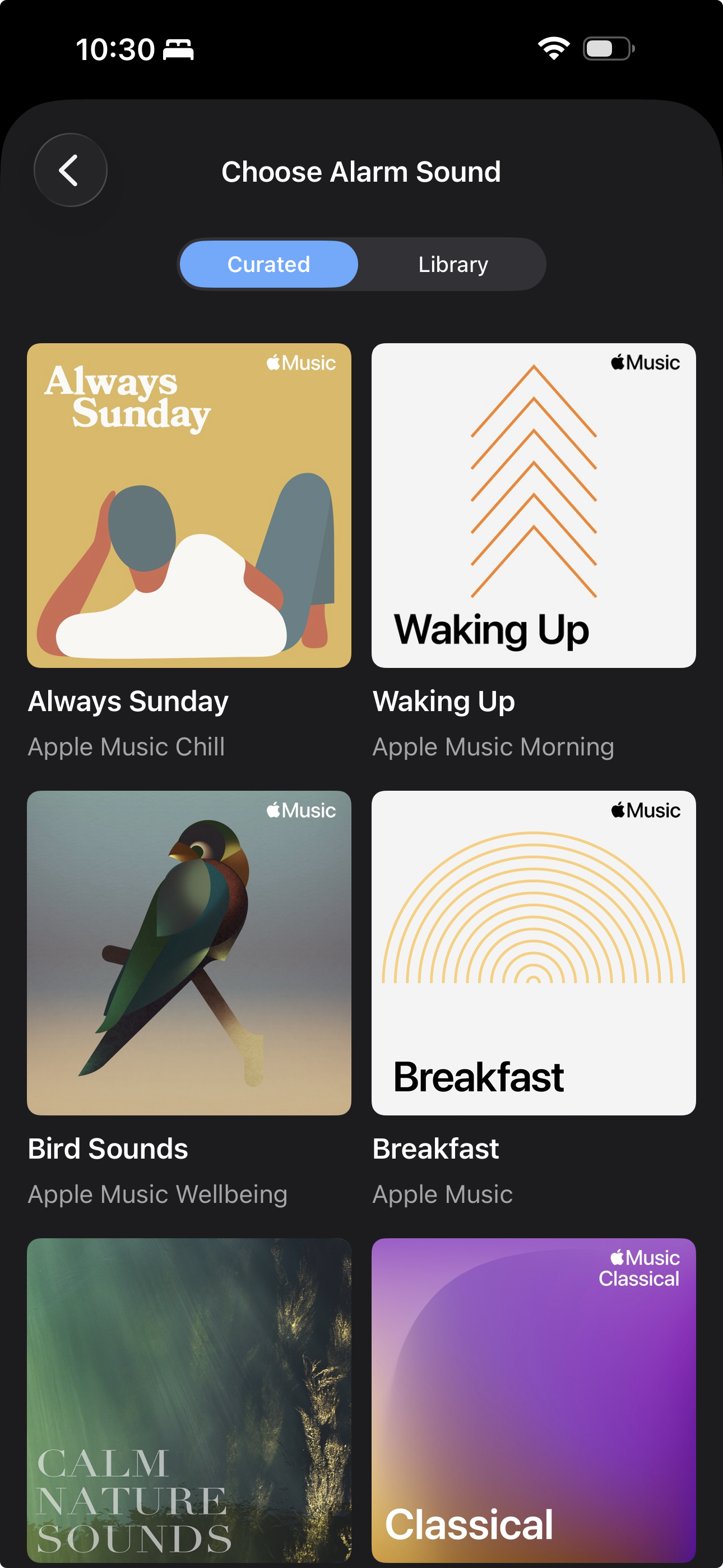Open the Breakfast playlist
Image resolution: width=723 pixels, height=1568 pixels.
[533, 953]
